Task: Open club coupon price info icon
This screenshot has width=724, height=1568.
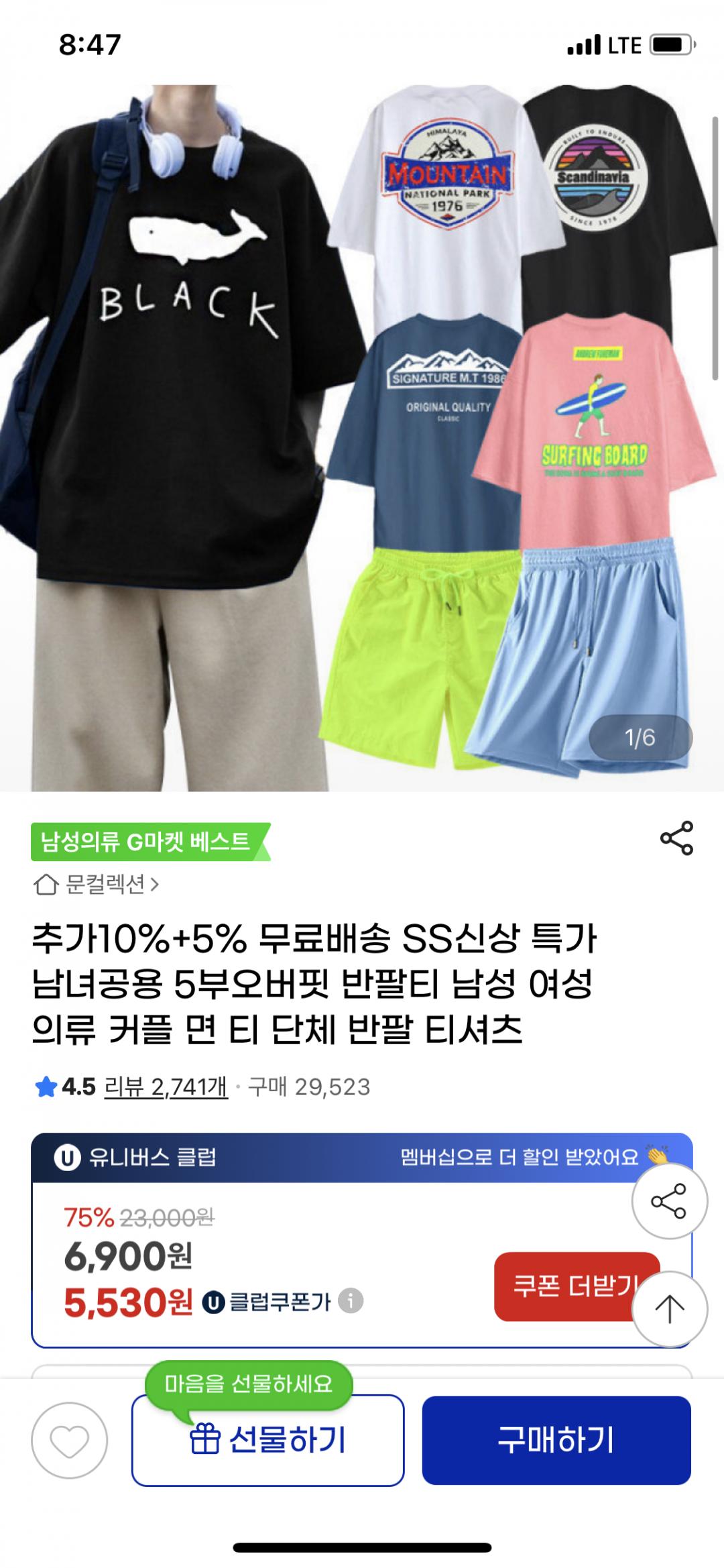Action: click(351, 1301)
